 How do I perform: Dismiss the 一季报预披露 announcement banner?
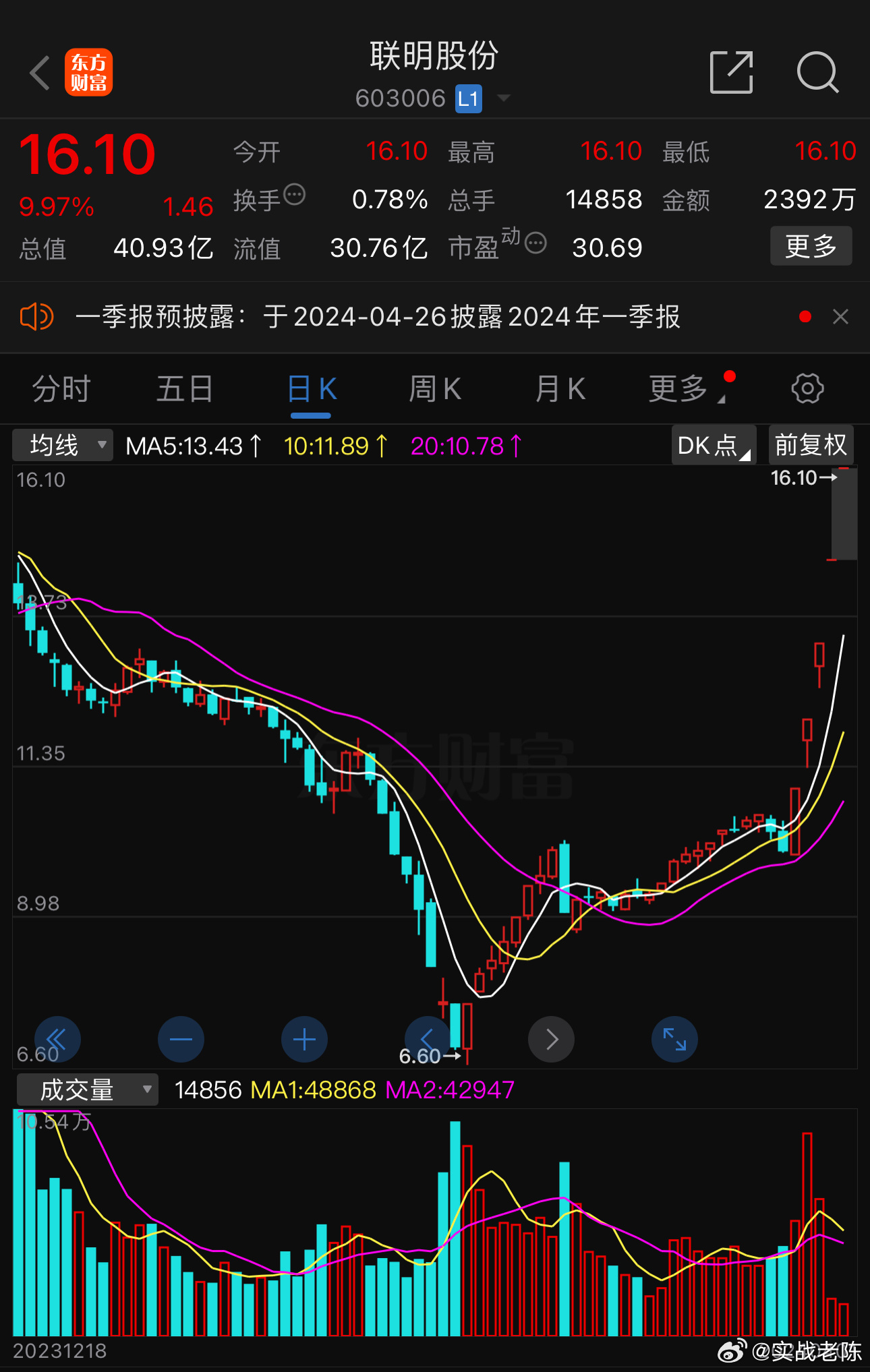[840, 317]
